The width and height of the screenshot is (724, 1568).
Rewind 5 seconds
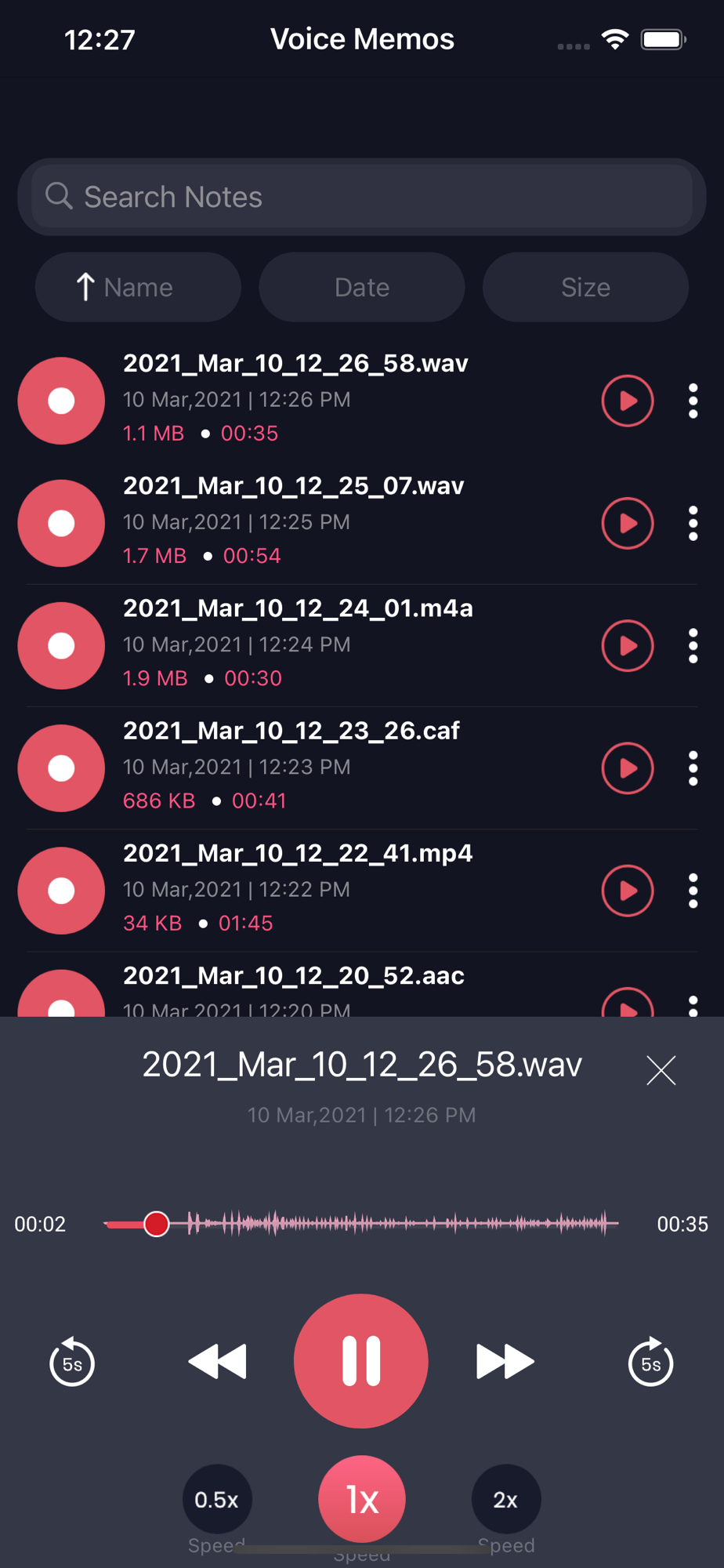point(72,1362)
